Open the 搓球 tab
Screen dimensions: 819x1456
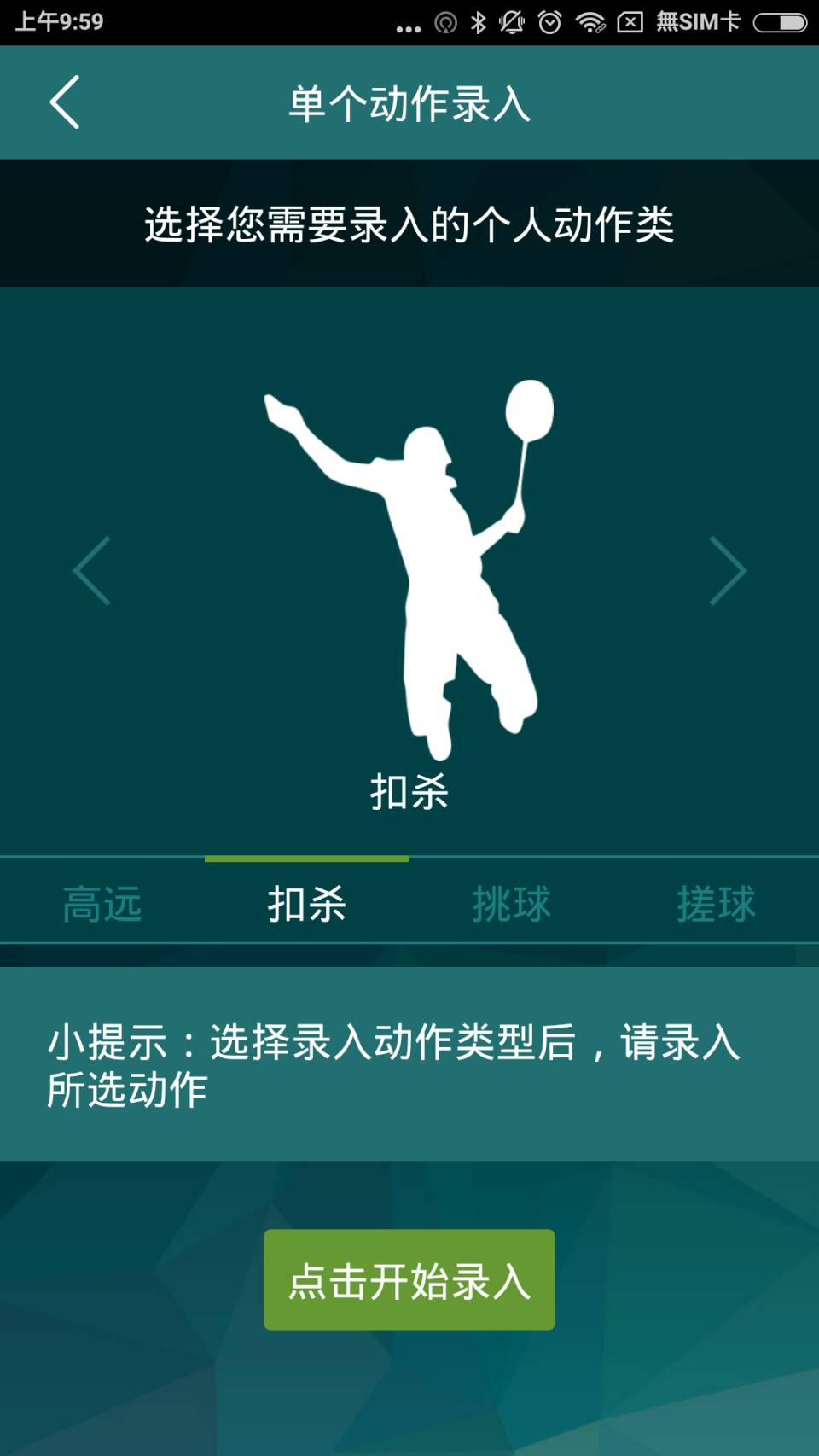[717, 903]
